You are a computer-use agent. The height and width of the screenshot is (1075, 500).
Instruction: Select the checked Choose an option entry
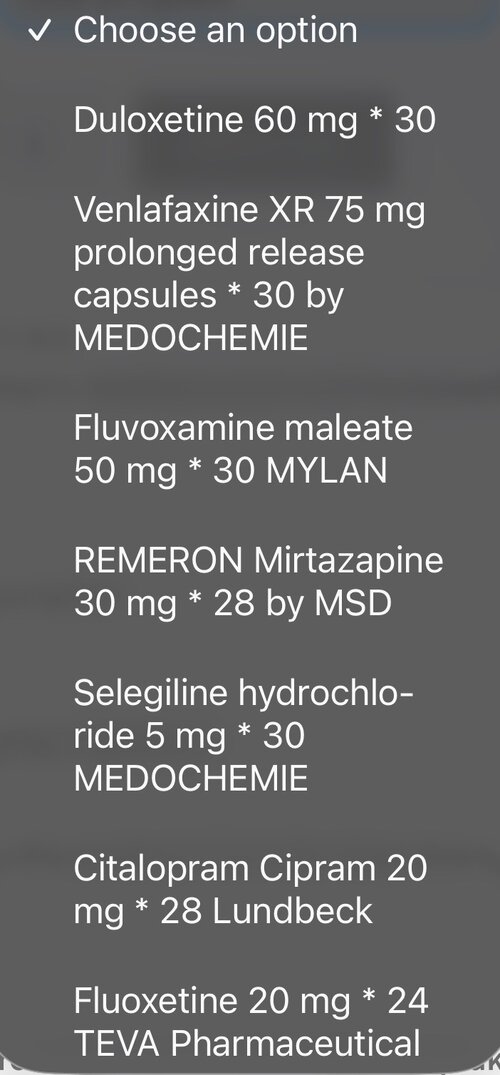250,31
